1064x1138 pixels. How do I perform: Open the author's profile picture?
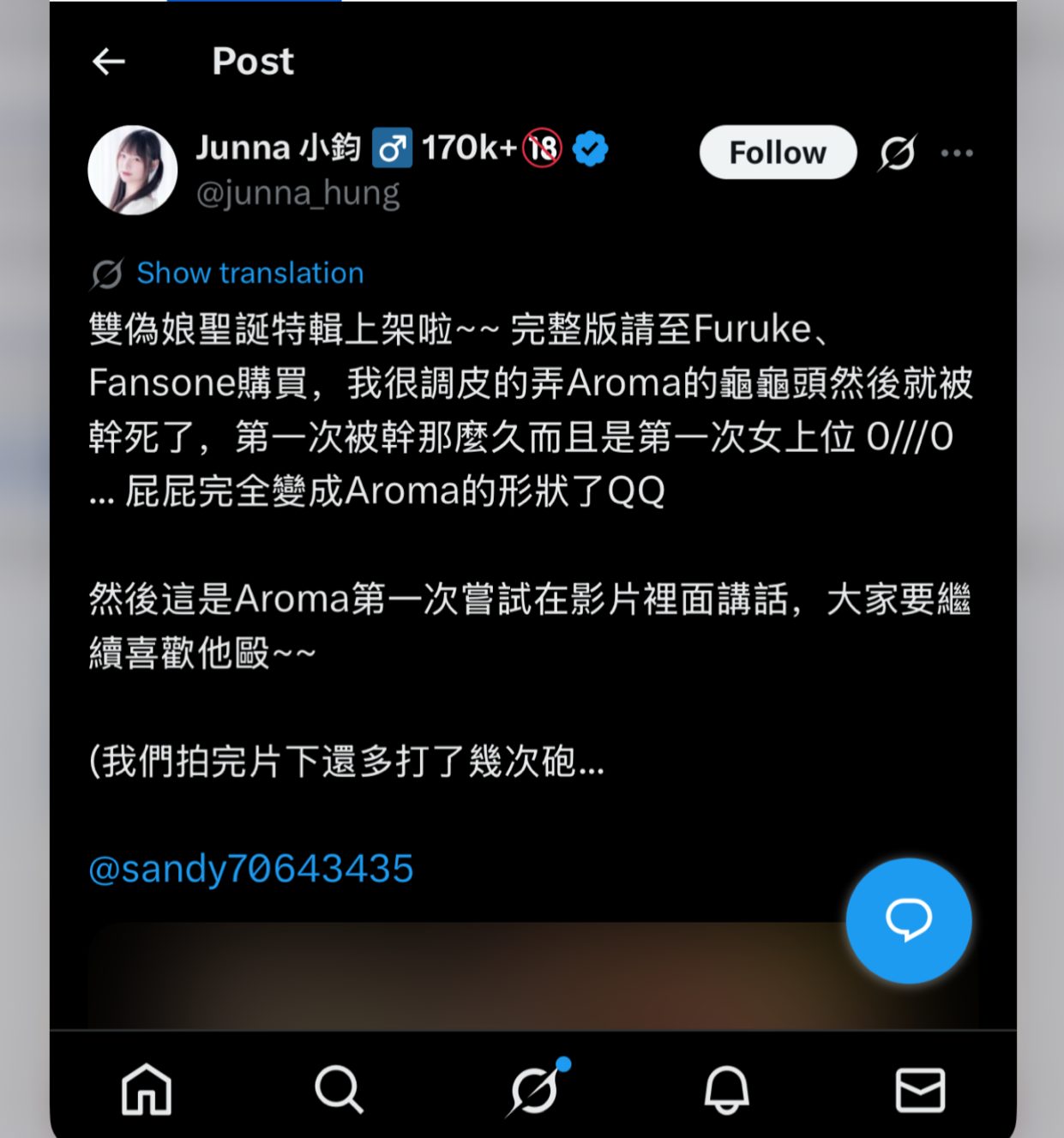click(133, 170)
